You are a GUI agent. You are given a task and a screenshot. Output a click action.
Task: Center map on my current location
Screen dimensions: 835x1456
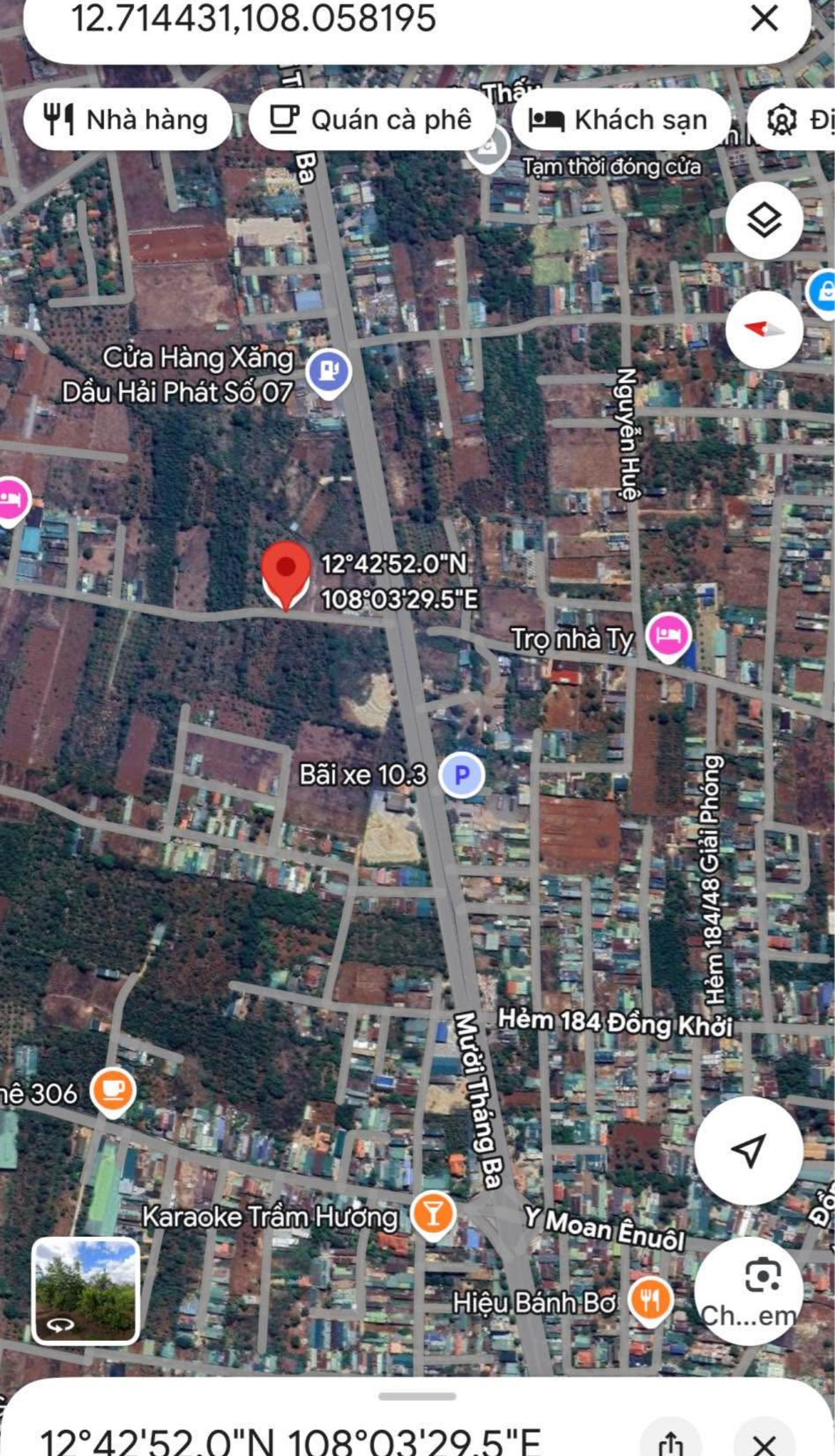coord(748,1151)
